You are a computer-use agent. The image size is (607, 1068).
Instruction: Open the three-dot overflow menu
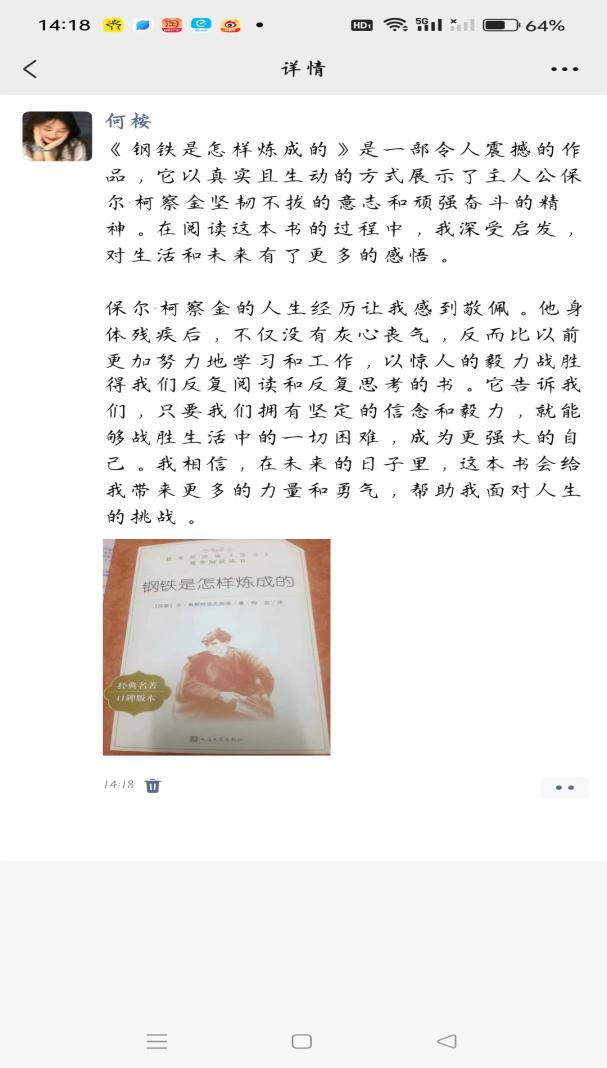(564, 69)
